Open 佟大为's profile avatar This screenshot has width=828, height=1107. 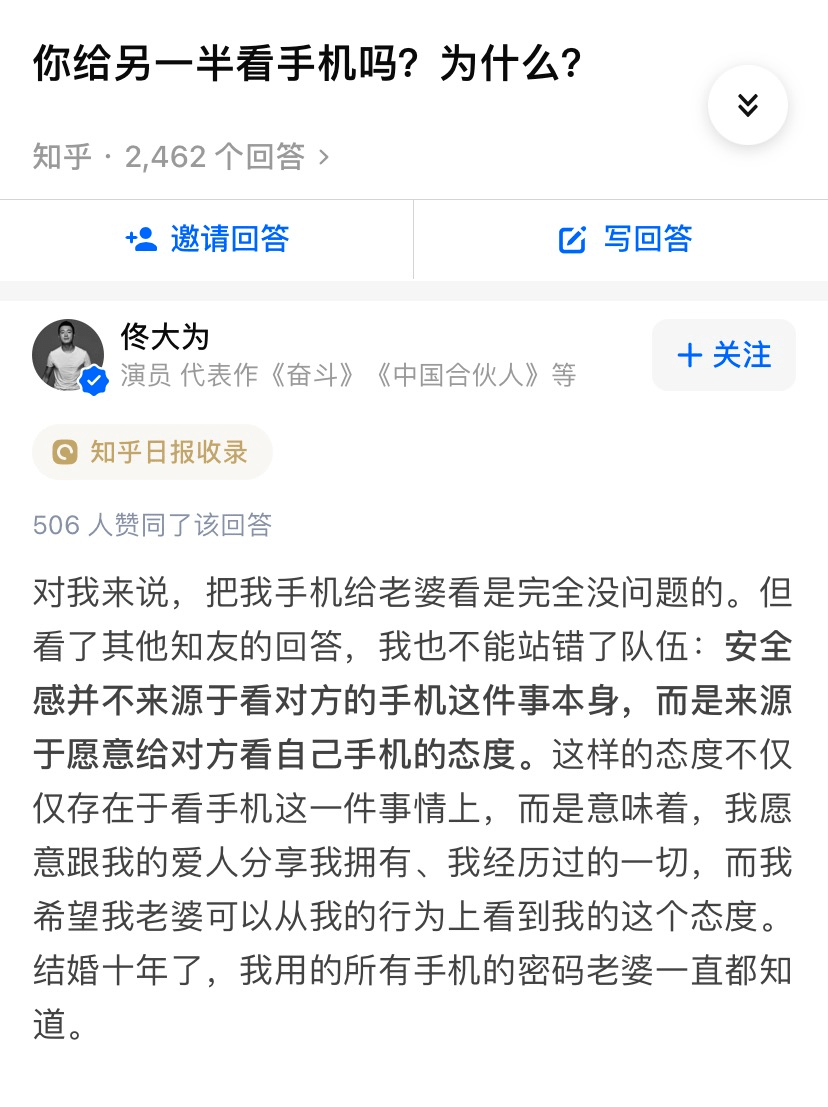(68, 355)
